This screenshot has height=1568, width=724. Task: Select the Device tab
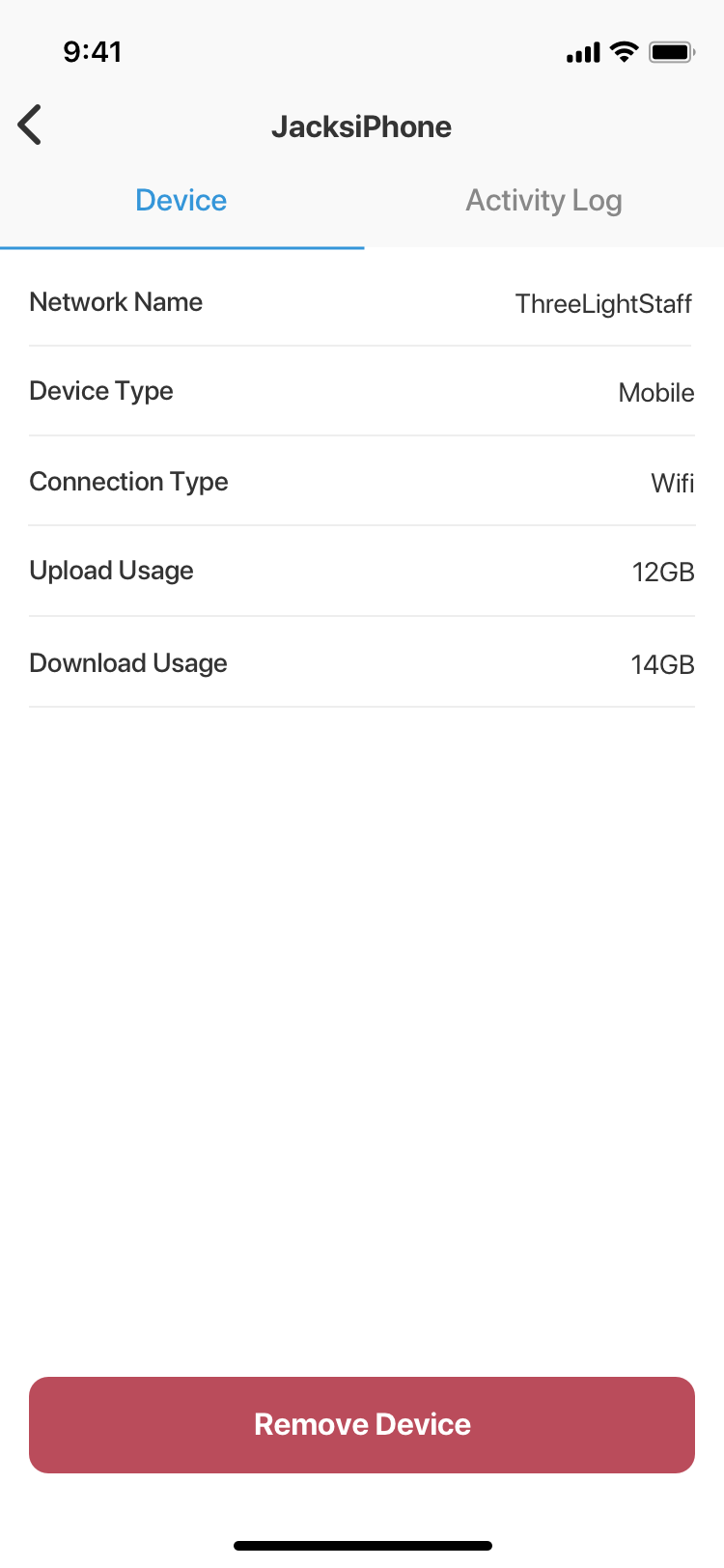[181, 201]
